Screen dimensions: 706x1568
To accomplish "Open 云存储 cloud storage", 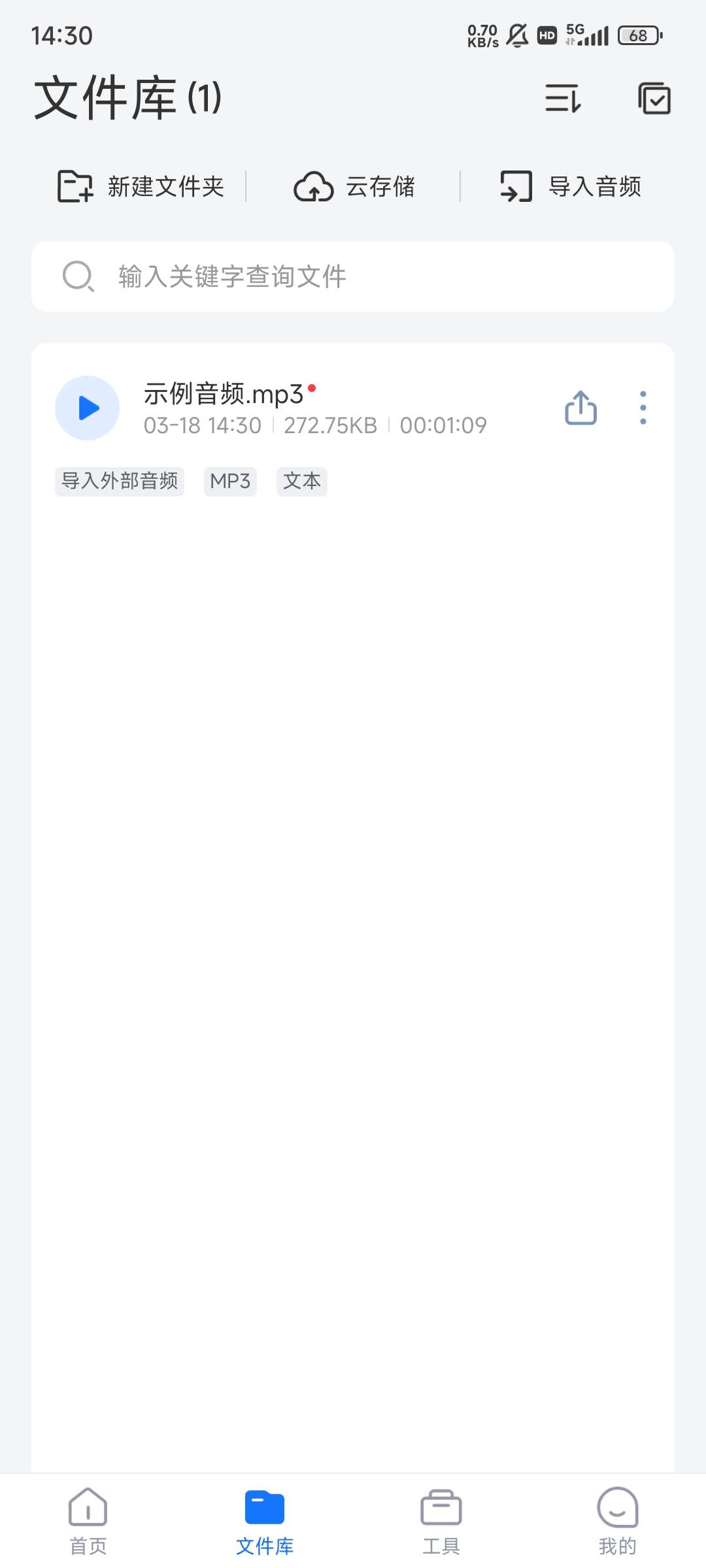I will click(x=354, y=187).
